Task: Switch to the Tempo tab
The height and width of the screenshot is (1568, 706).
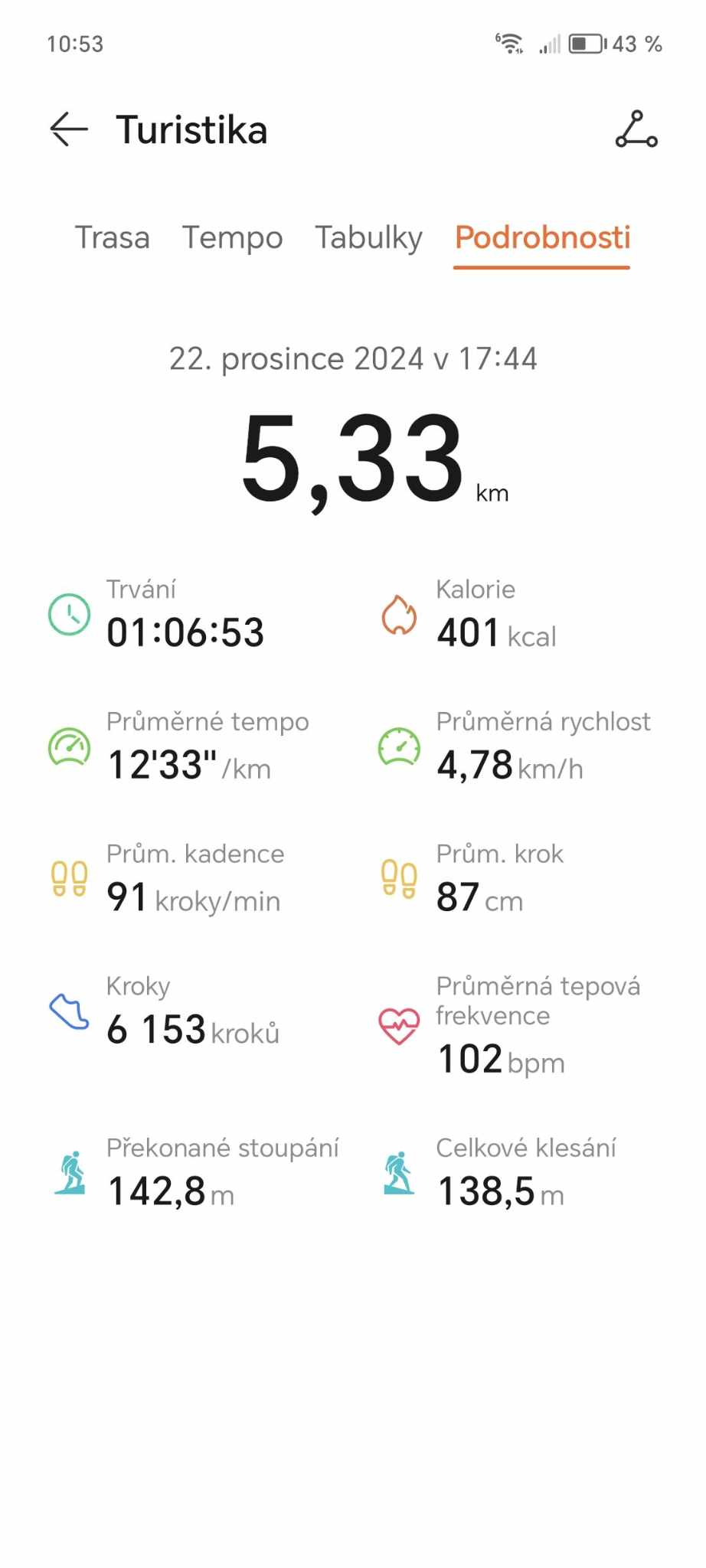Action: point(232,237)
